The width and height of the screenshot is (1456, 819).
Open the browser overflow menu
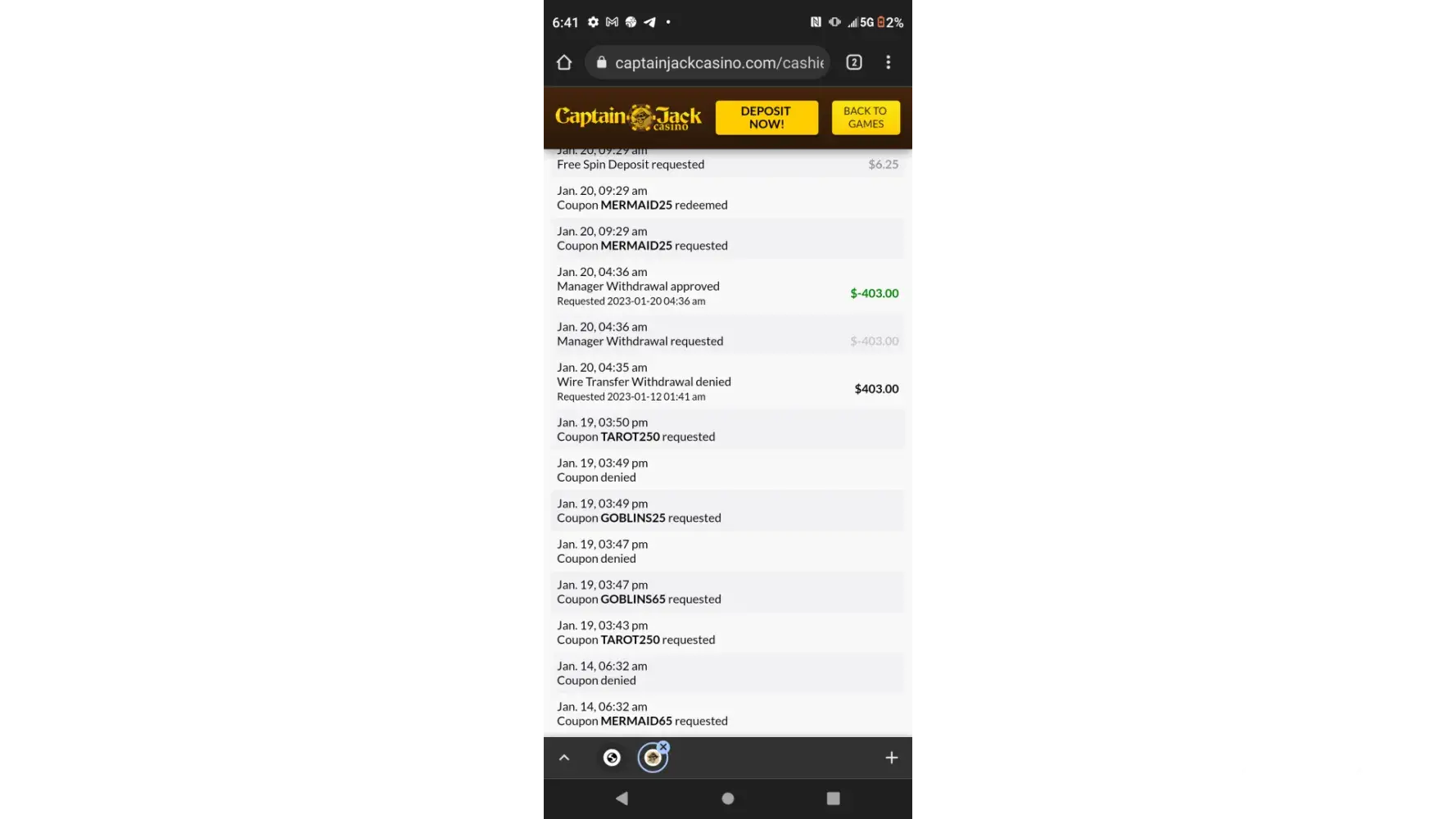(x=888, y=62)
